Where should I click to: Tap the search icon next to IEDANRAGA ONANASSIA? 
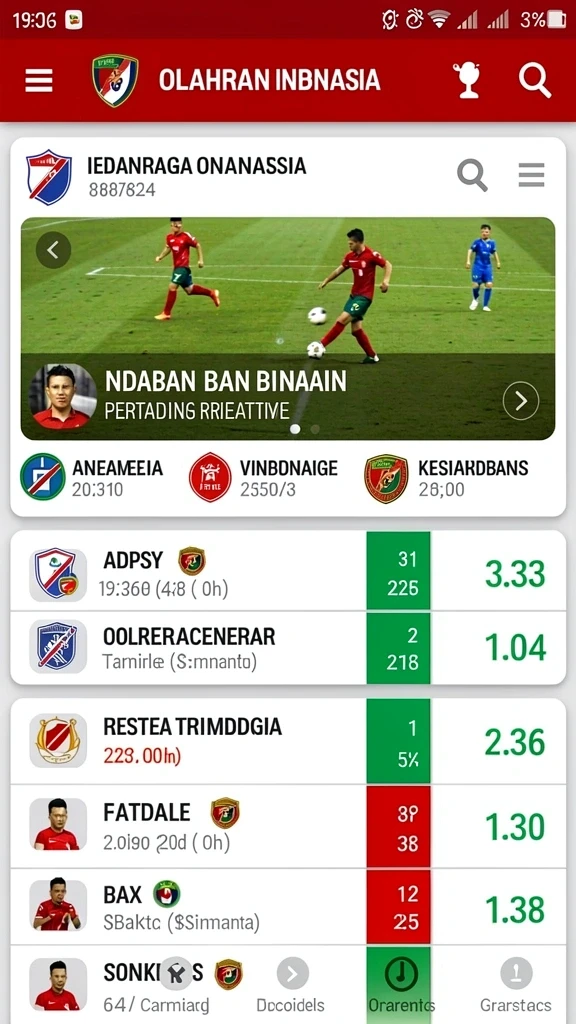coord(472,175)
